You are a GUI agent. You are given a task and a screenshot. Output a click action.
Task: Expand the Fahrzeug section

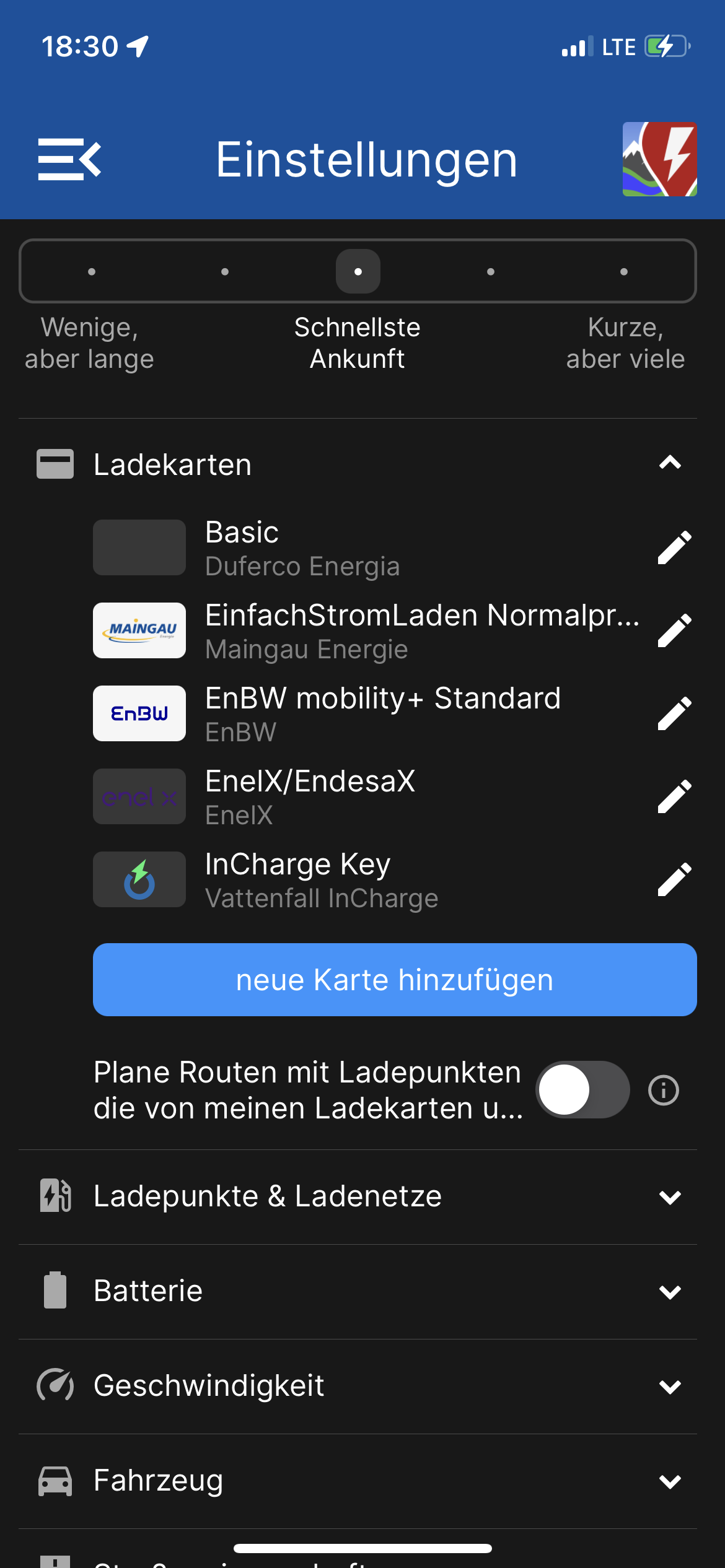pyautogui.click(x=670, y=1481)
